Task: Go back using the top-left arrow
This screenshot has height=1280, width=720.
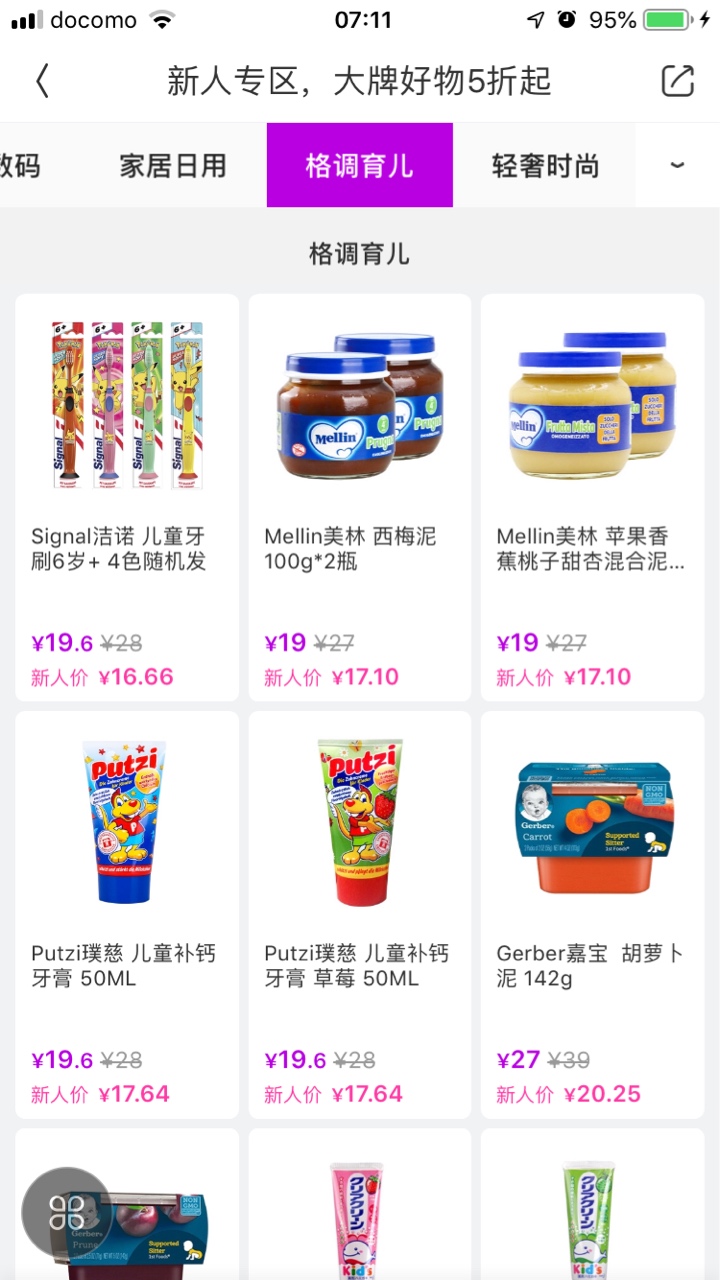Action: [x=42, y=81]
